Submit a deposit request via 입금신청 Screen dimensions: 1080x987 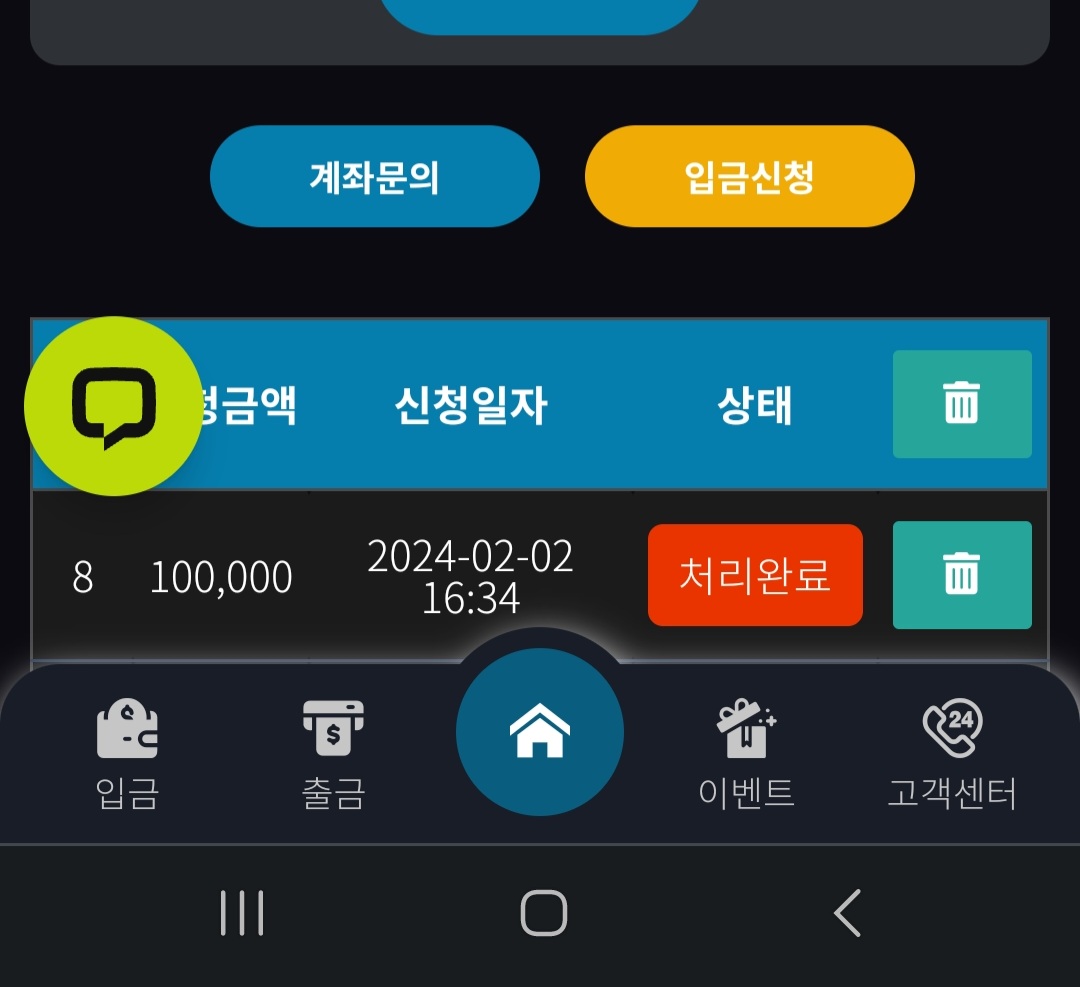(x=749, y=177)
